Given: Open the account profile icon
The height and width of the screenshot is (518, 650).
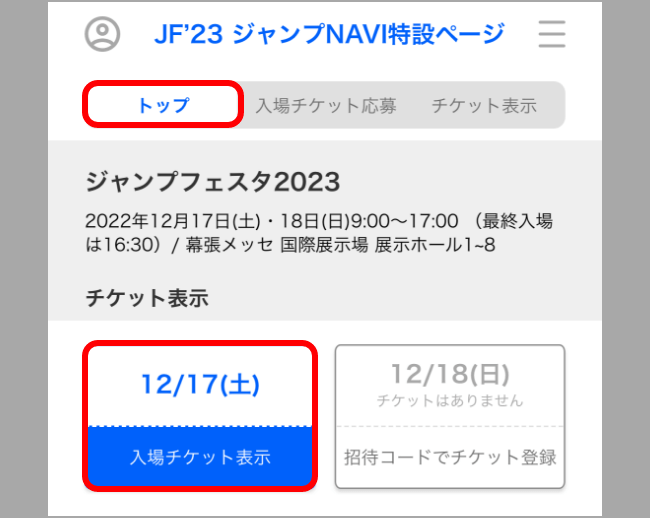Looking at the screenshot, I should 102,35.
